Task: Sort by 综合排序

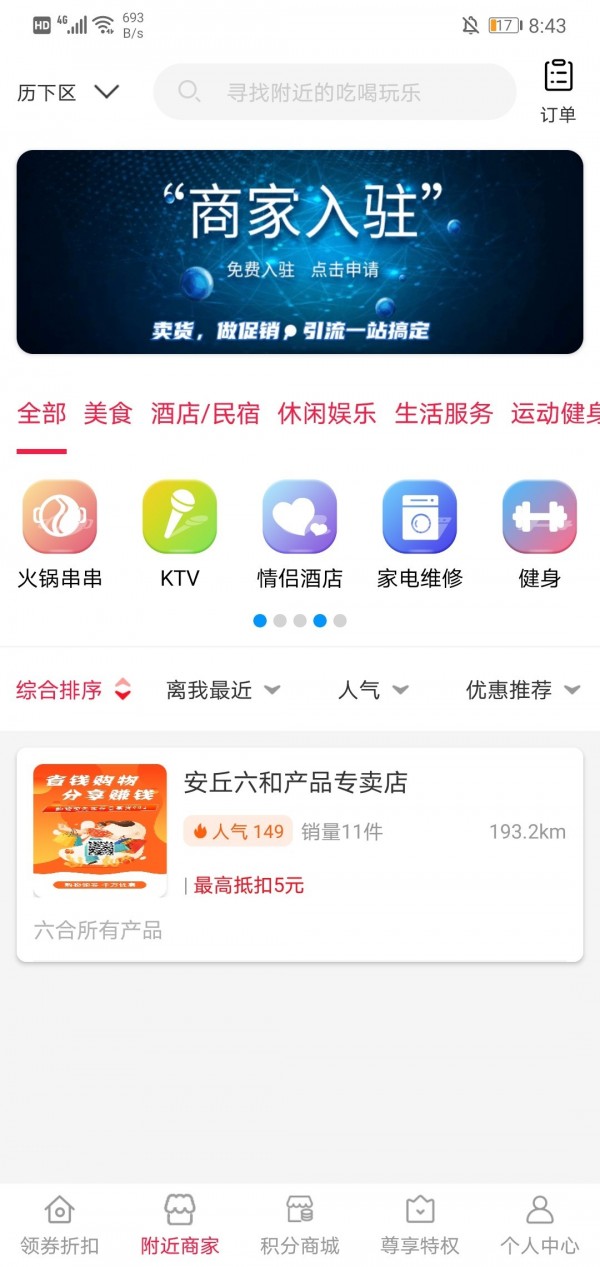Action: [x=74, y=690]
